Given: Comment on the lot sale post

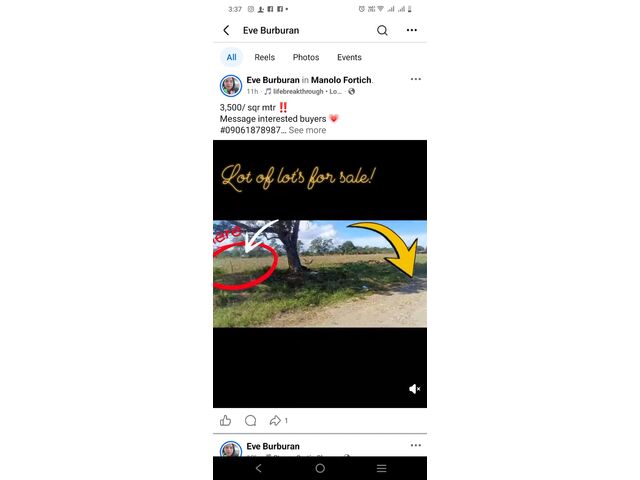Looking at the screenshot, I should (x=251, y=421).
